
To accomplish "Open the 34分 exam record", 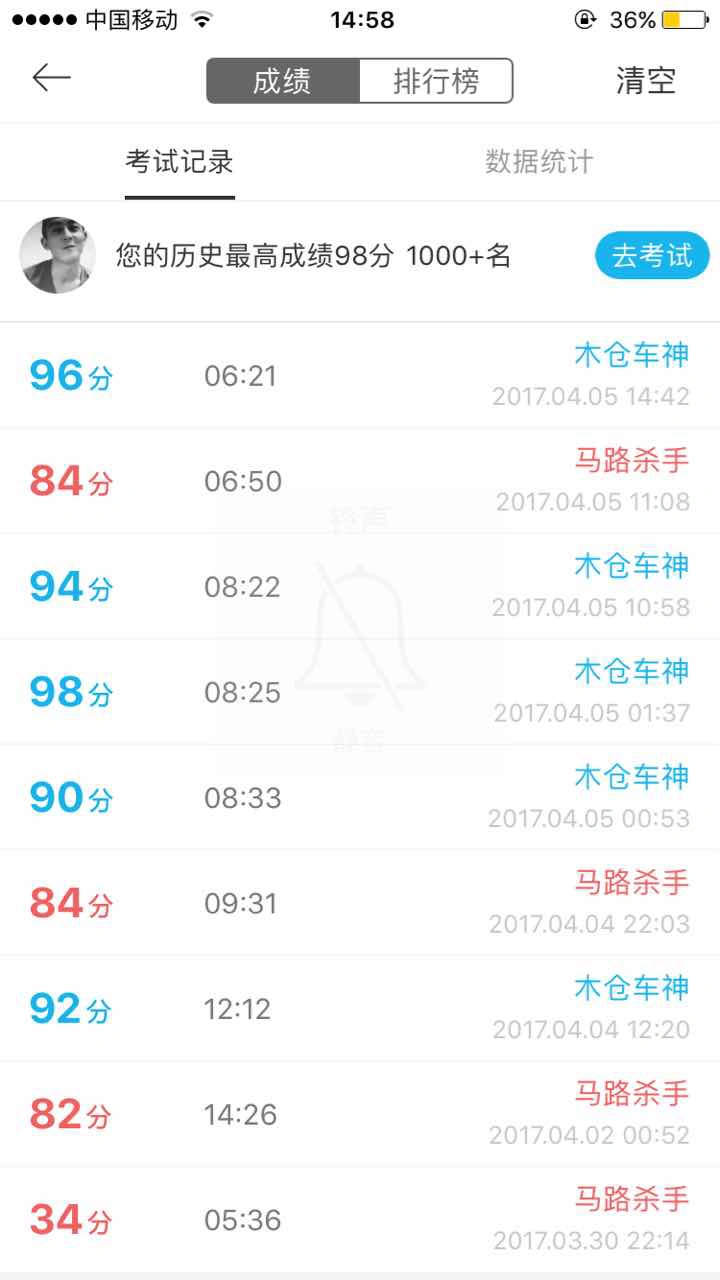I will click(360, 1220).
